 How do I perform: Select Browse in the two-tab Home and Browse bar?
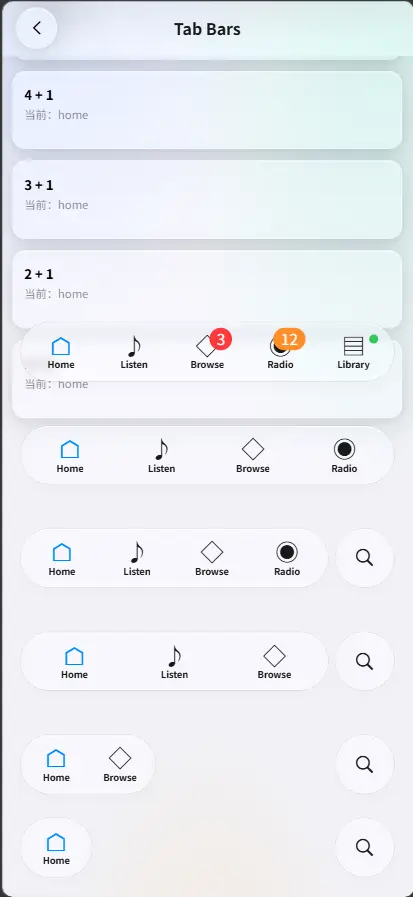tap(120, 764)
